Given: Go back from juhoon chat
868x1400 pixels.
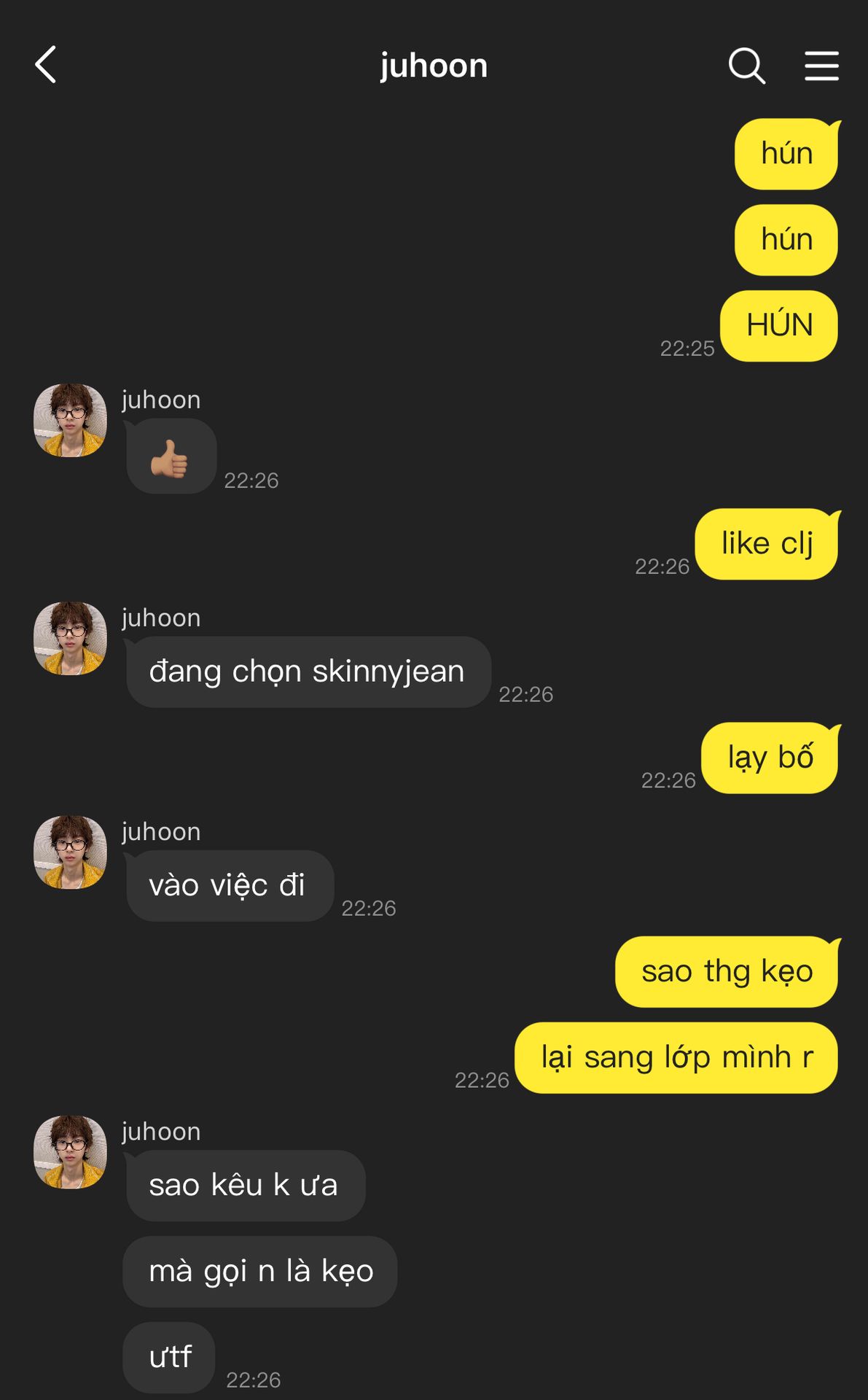Looking at the screenshot, I should coord(46,65).
